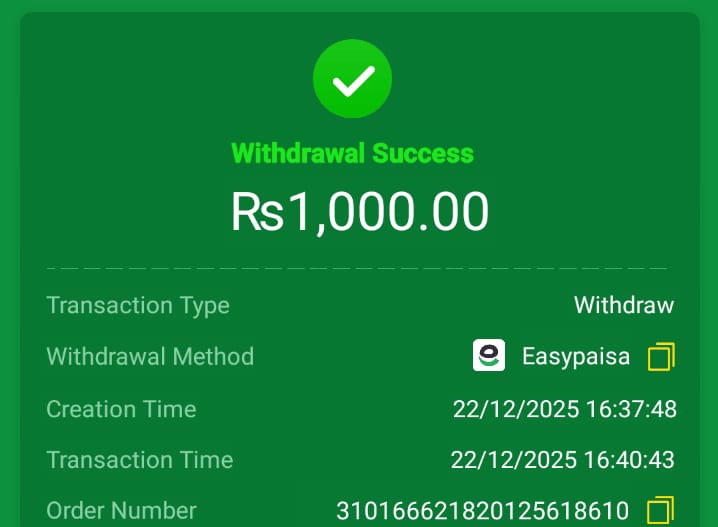Copy the order number

(x=661, y=510)
